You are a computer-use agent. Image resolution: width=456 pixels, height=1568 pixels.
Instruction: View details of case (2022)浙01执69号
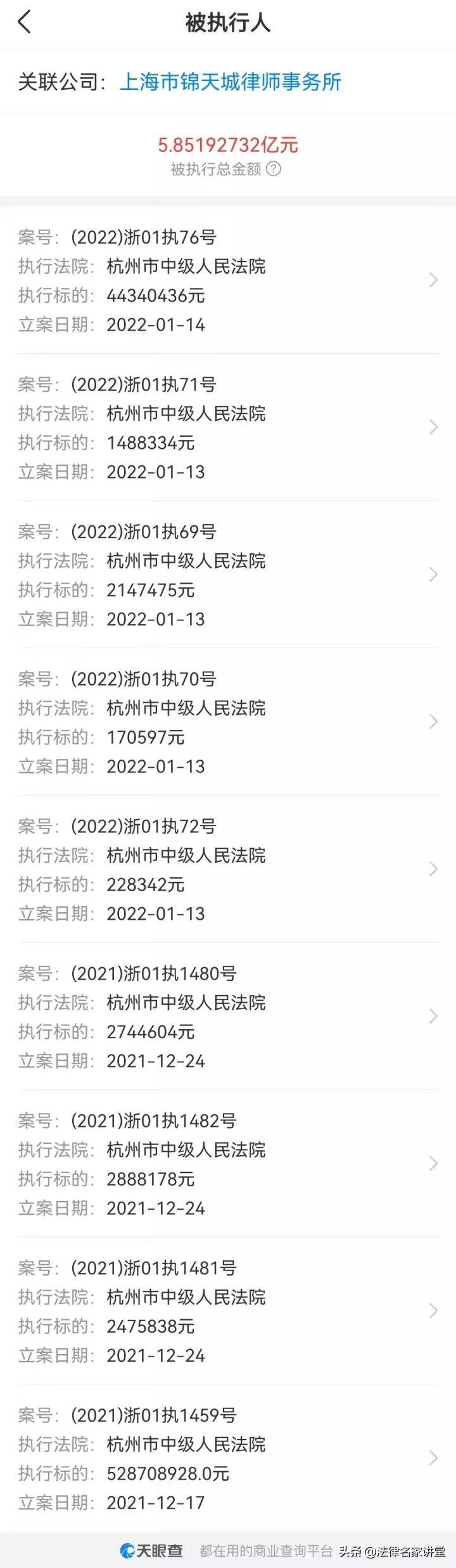[x=228, y=575]
